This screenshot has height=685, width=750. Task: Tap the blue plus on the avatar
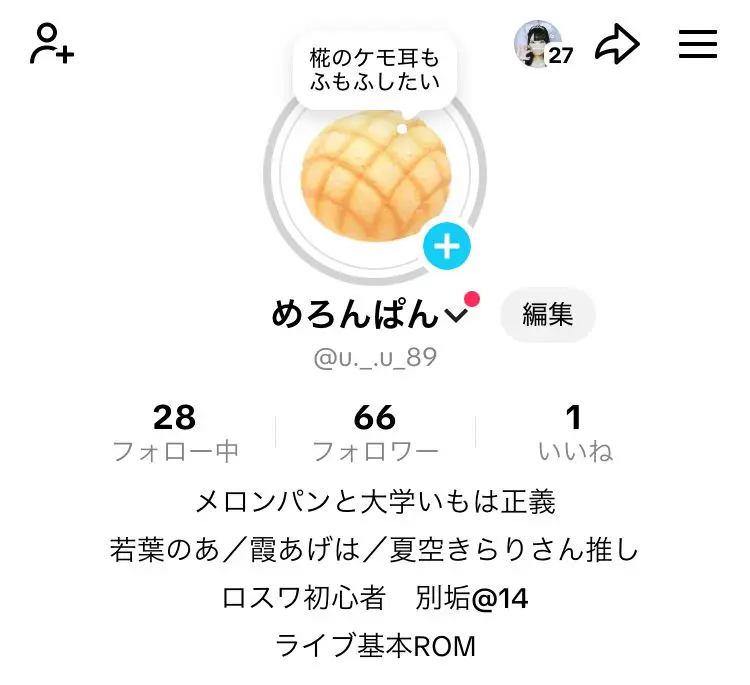point(447,246)
